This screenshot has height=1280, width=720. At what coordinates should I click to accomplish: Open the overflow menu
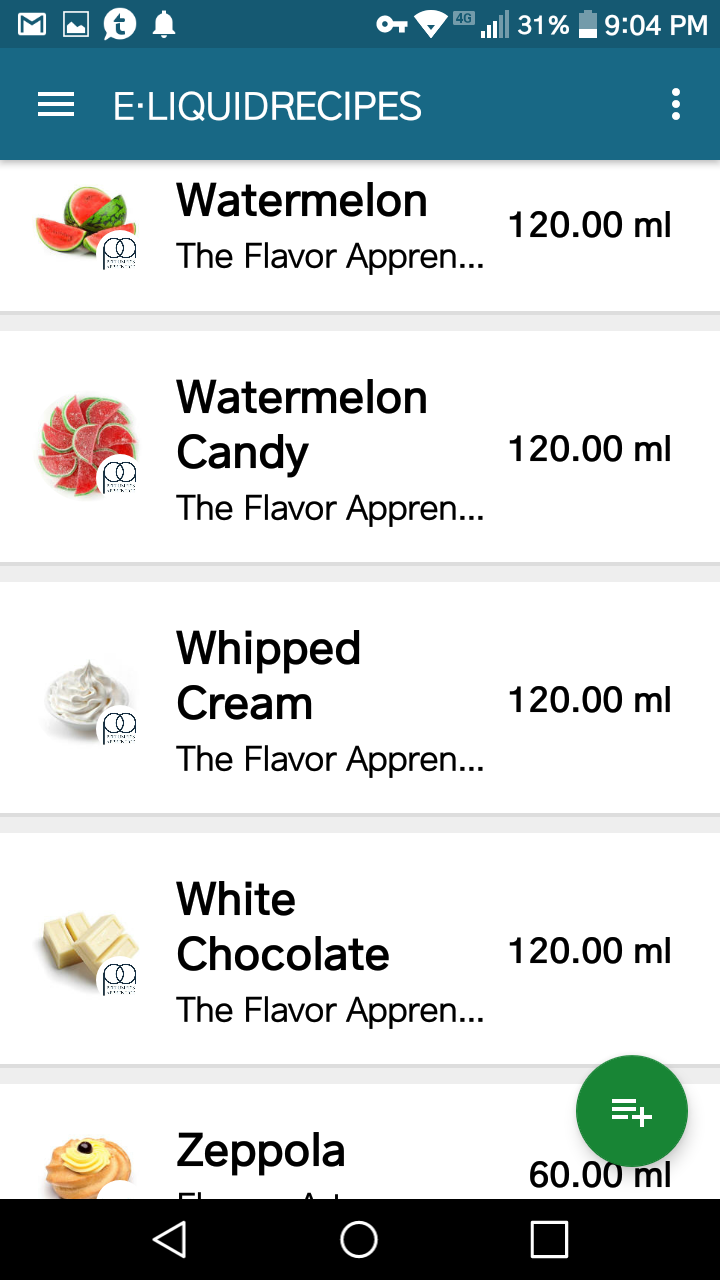tap(676, 105)
